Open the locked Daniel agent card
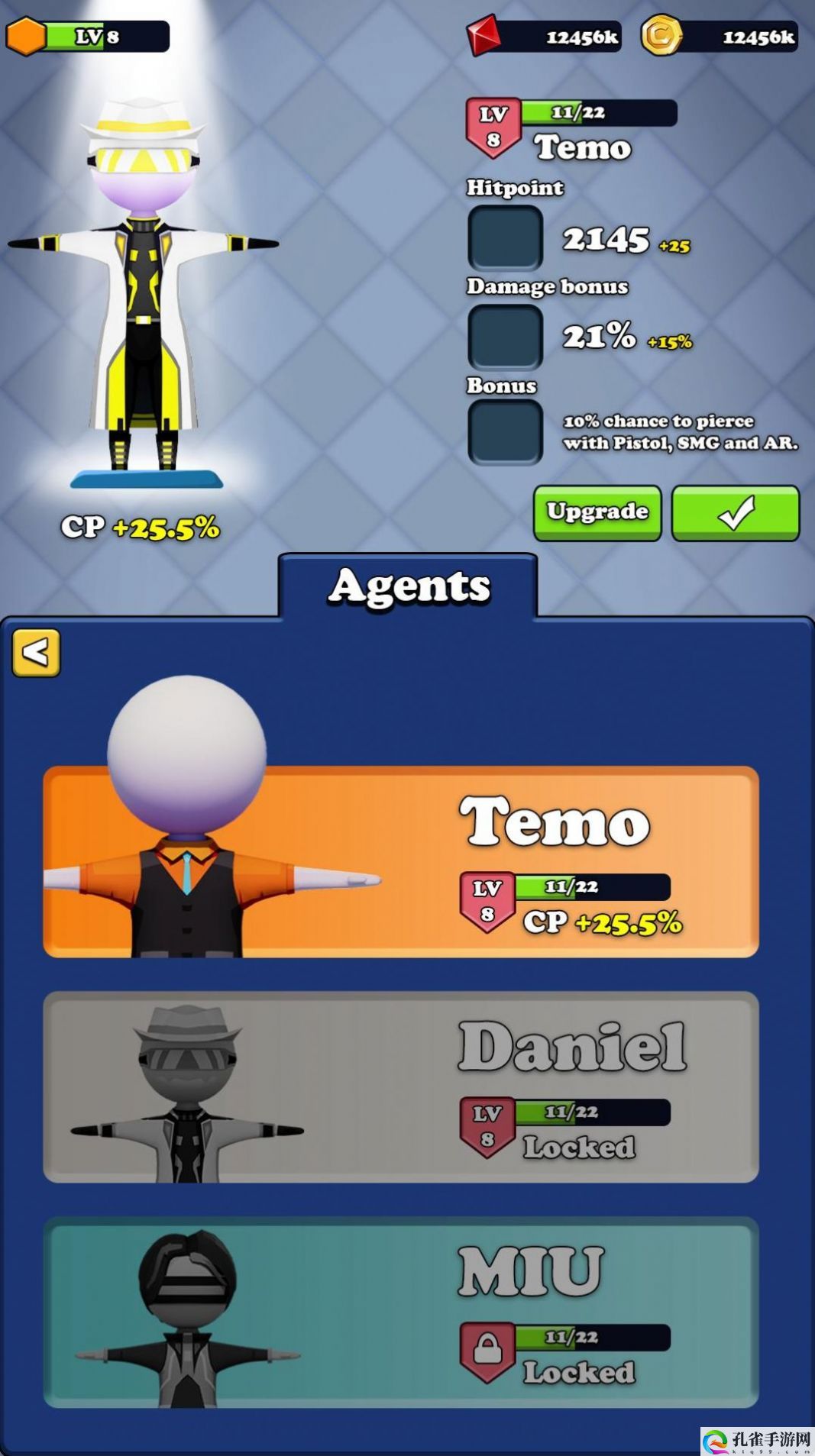The width and height of the screenshot is (815, 1456). (x=401, y=1086)
